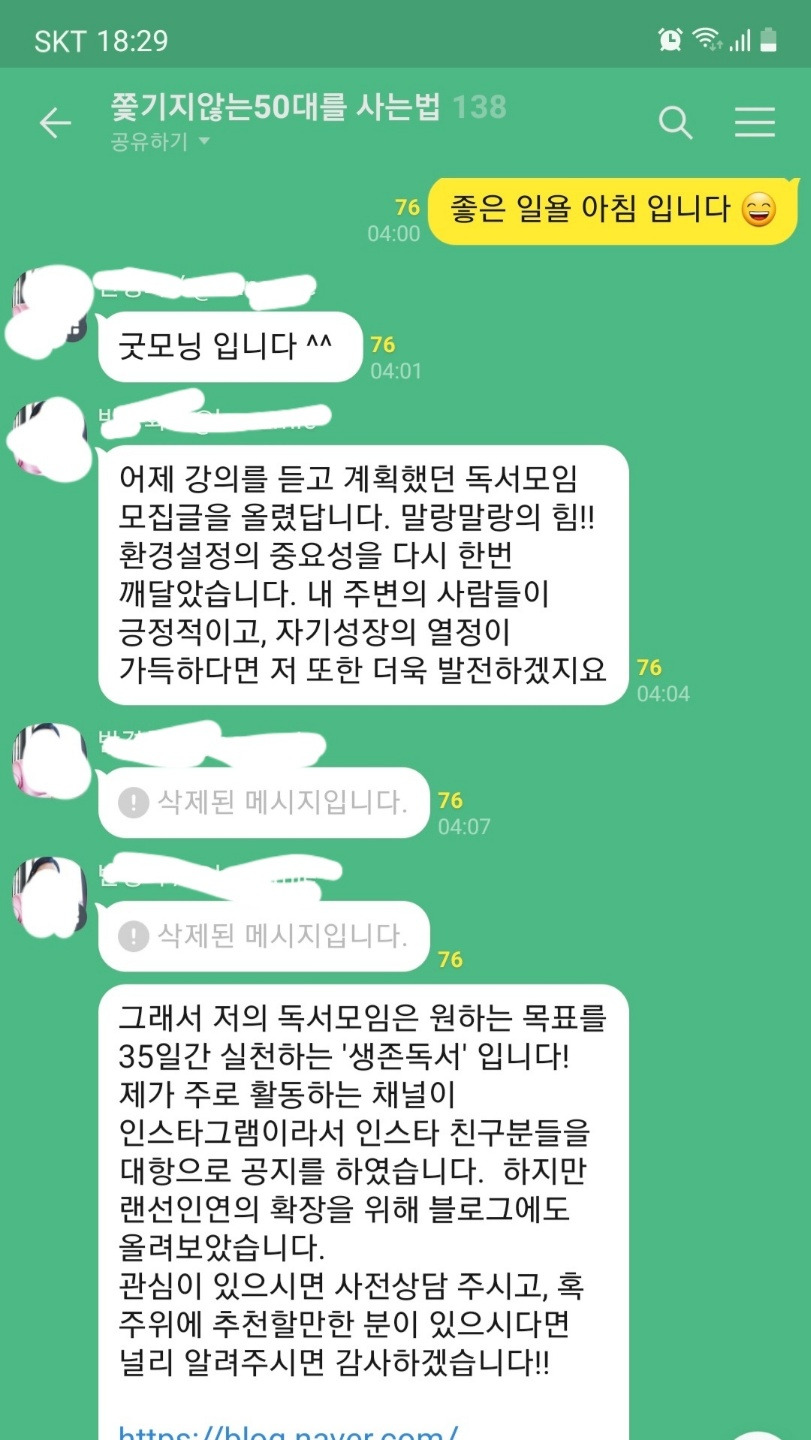Tap the battery indicator icon
This screenshot has height=1440, width=811.
[771, 37]
